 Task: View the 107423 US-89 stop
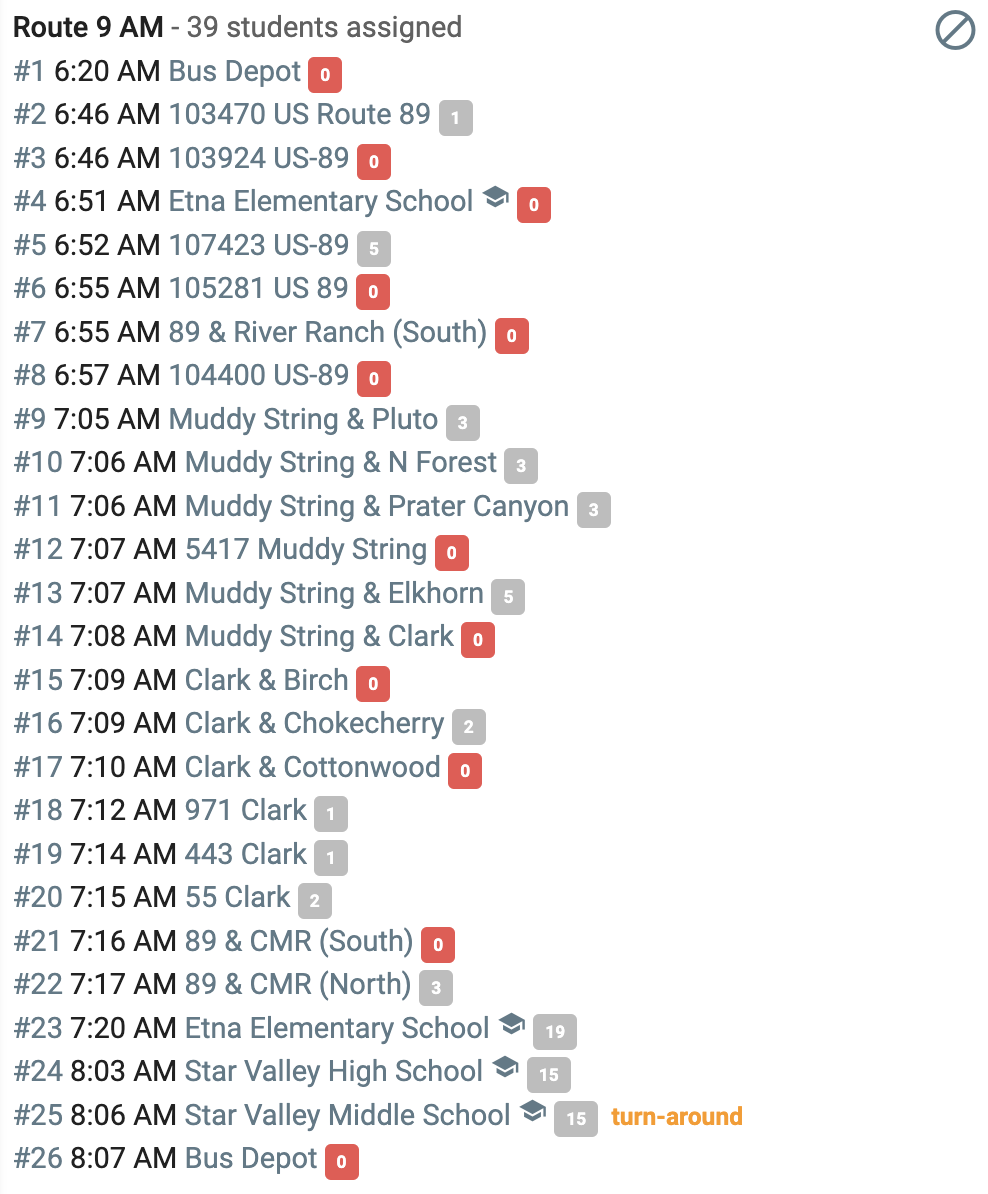pyautogui.click(x=259, y=245)
